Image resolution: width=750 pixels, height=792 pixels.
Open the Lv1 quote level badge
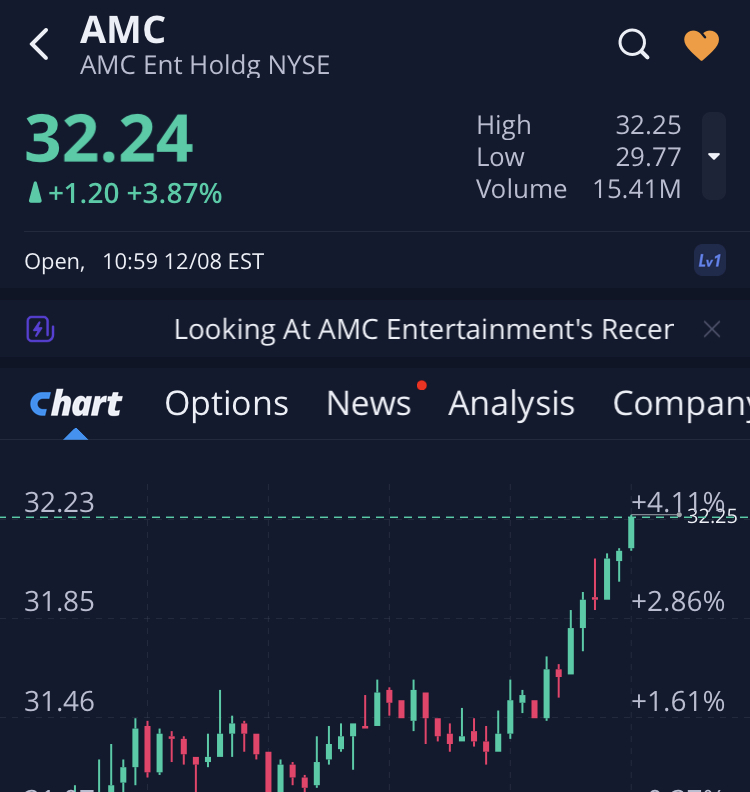point(709,262)
